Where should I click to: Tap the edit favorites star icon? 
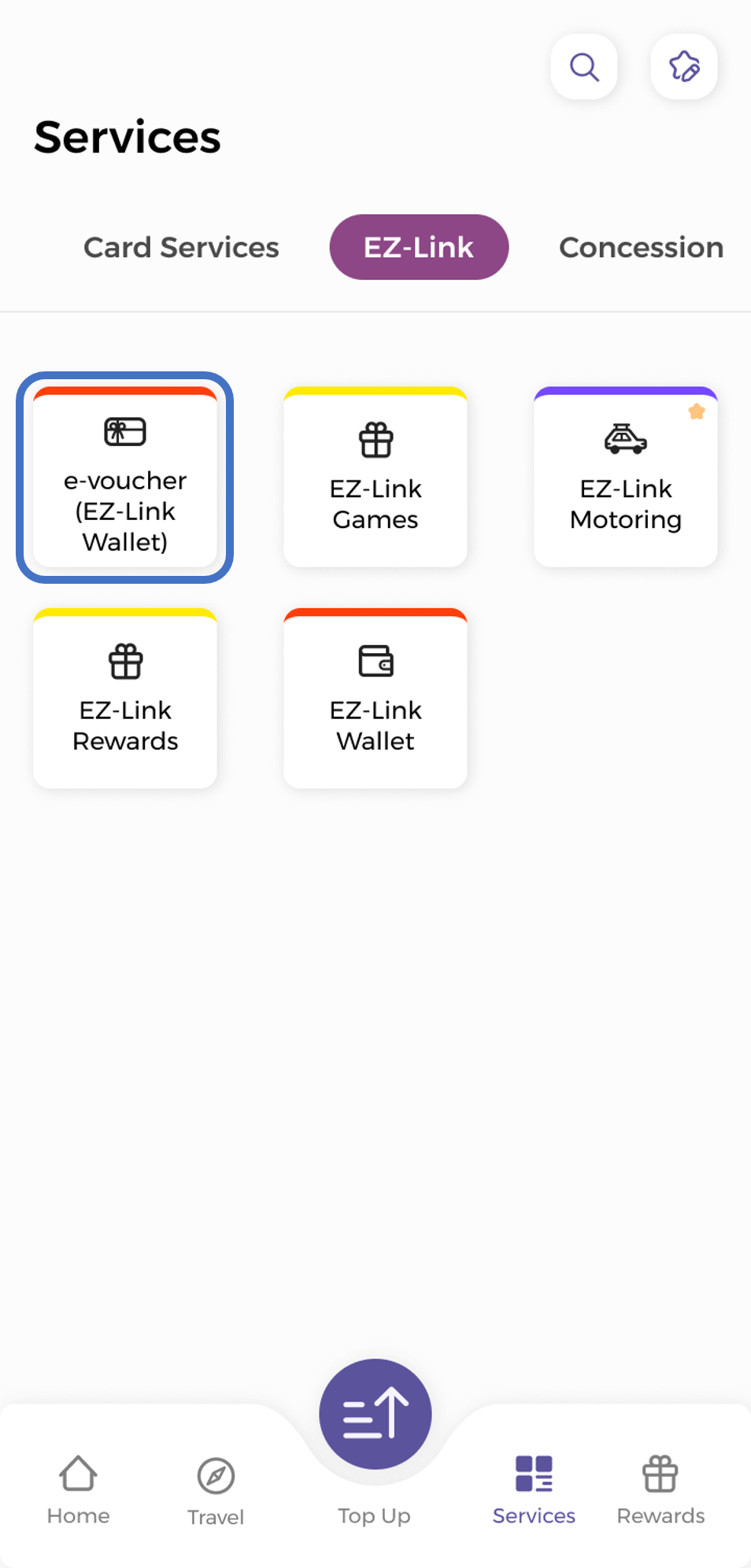(684, 67)
